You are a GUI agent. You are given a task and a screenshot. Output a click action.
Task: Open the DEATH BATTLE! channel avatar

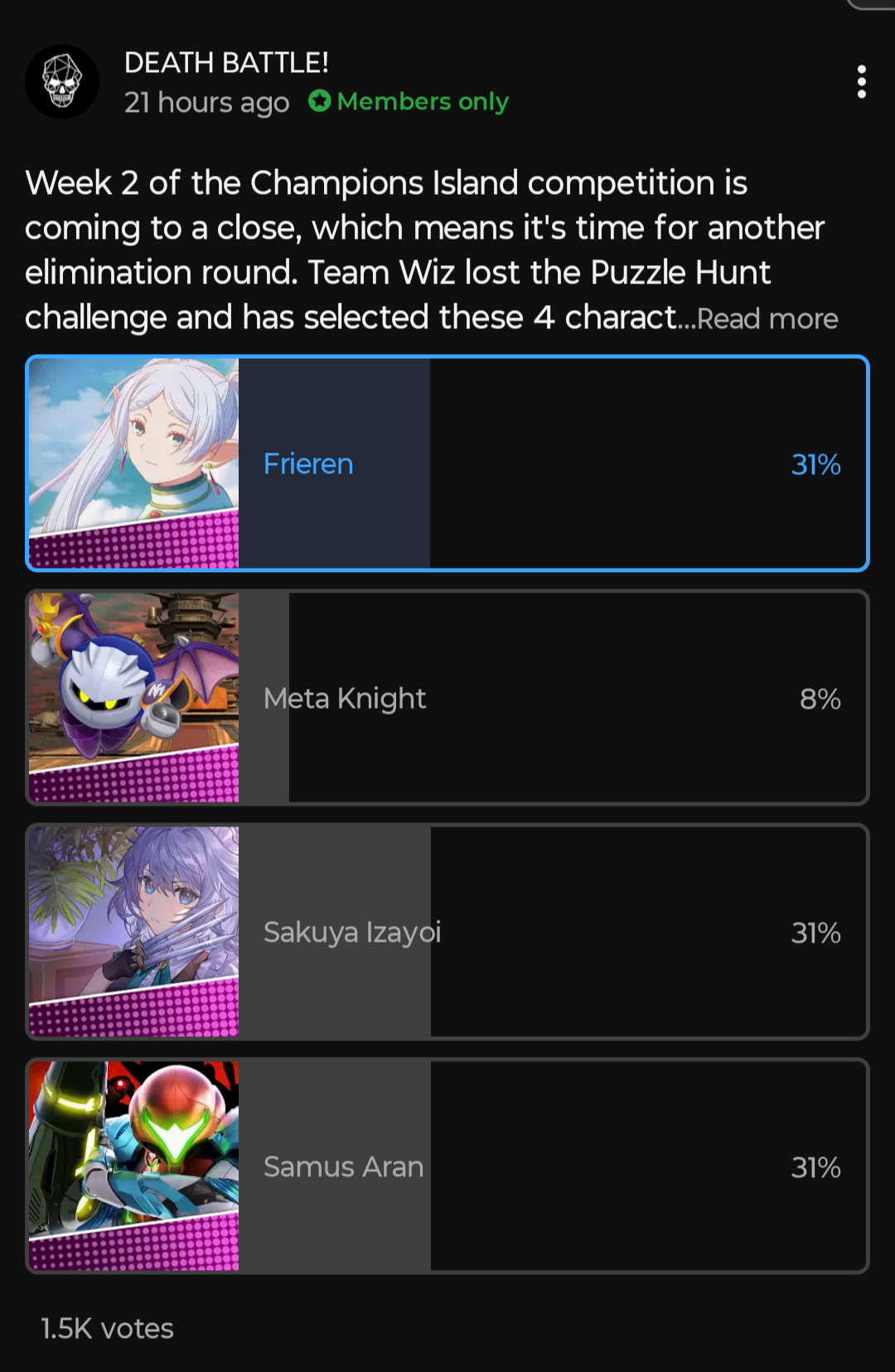pos(62,81)
